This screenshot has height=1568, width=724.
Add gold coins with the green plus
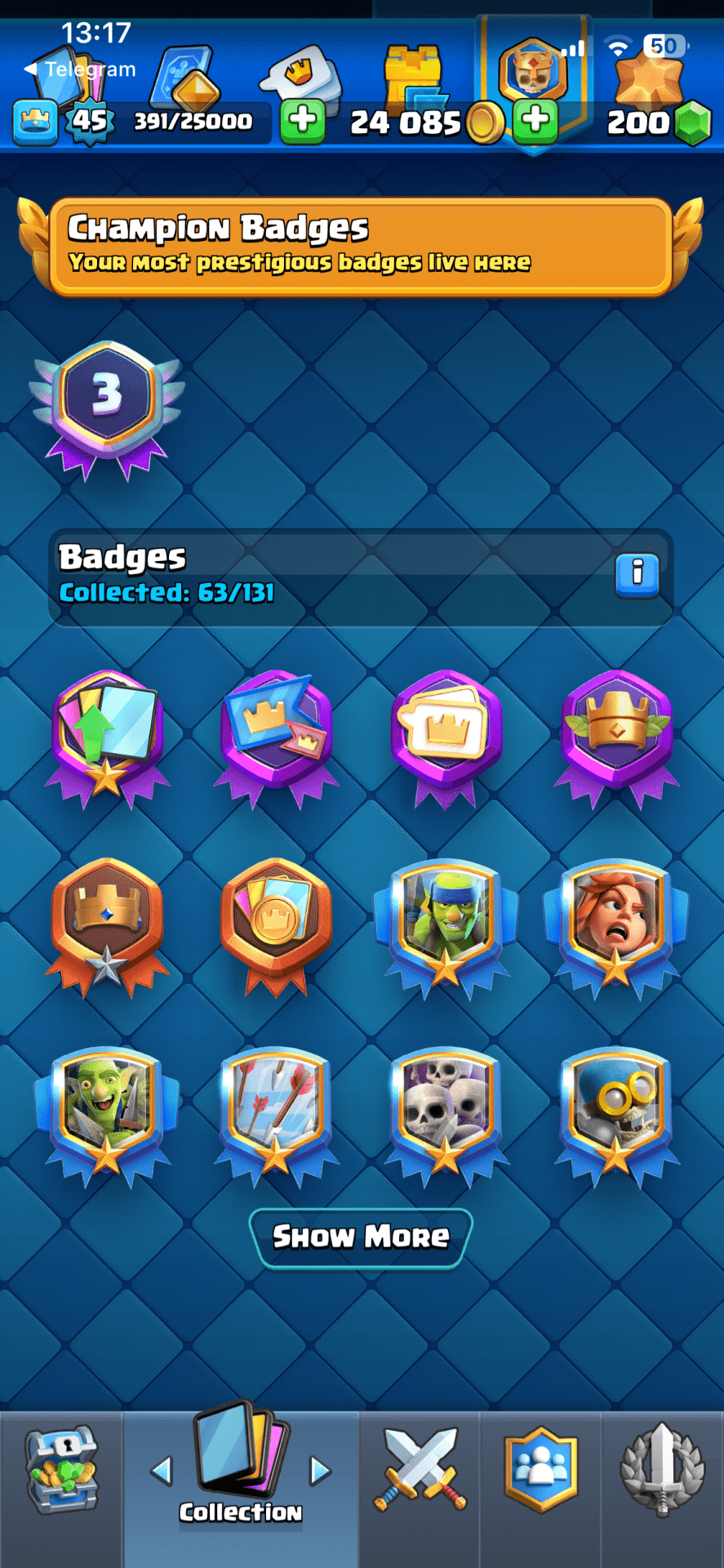pos(535,121)
